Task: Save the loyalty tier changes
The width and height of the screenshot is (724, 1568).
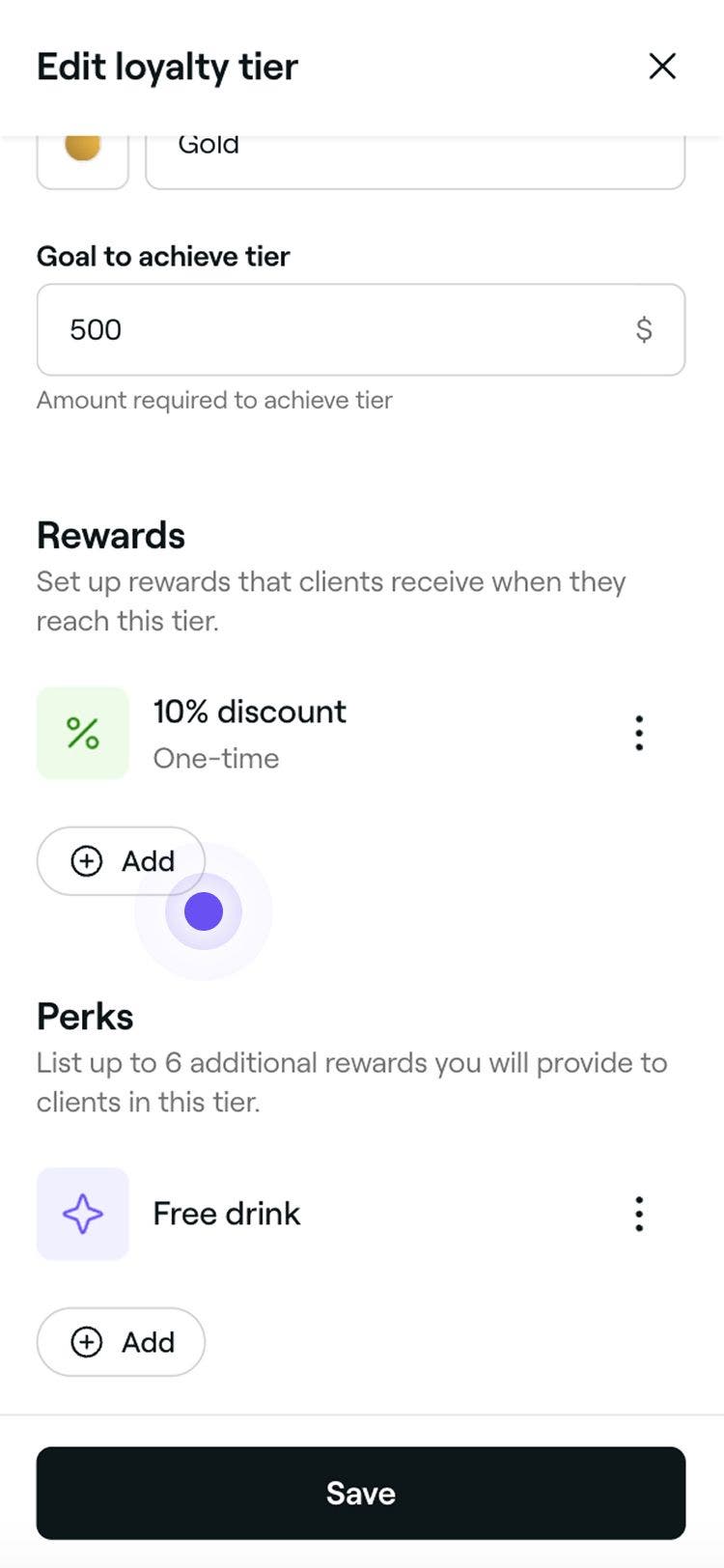Action: (361, 1493)
